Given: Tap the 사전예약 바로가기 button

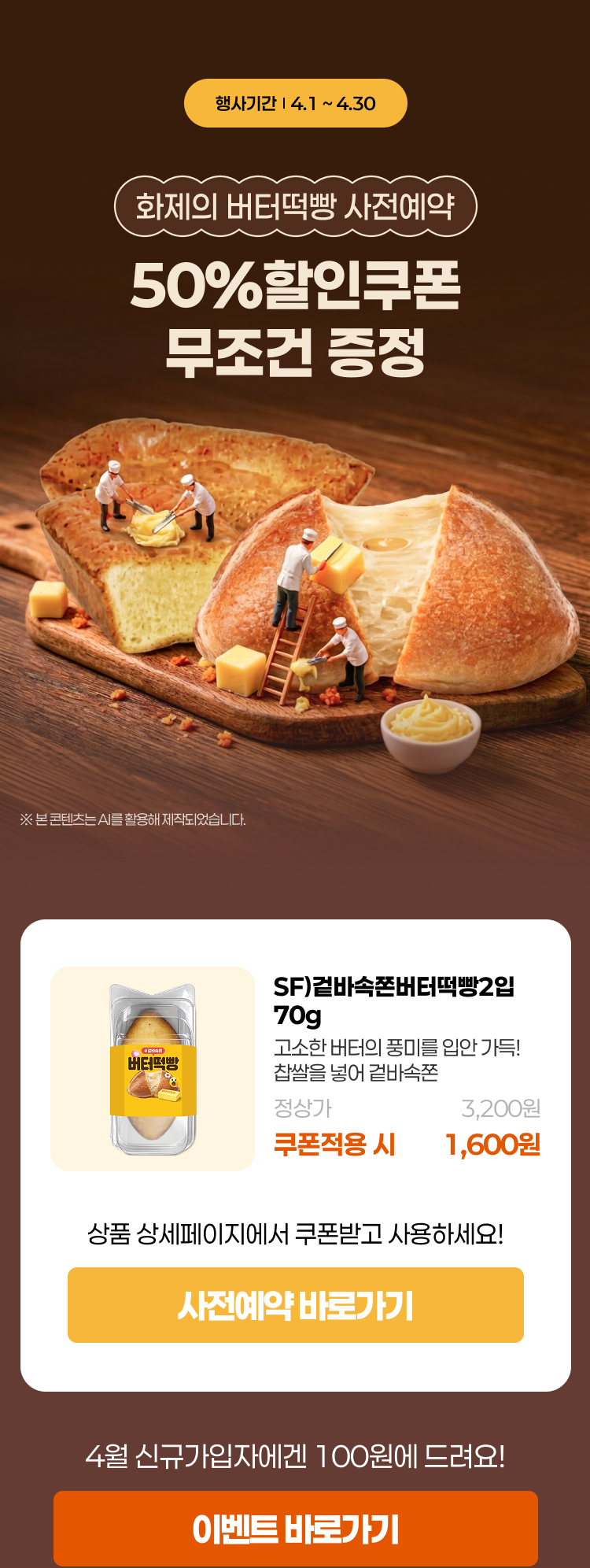Looking at the screenshot, I should click(295, 1304).
